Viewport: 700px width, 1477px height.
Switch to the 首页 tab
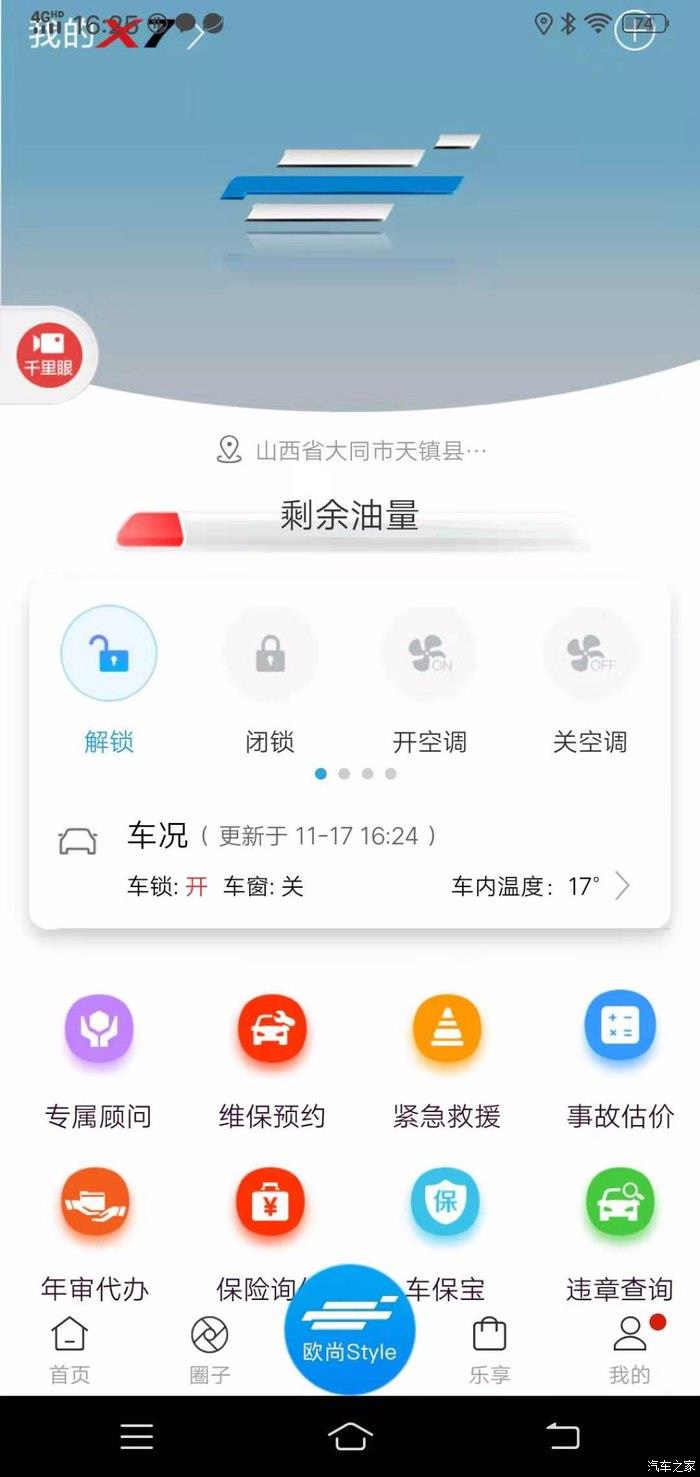[69, 1349]
